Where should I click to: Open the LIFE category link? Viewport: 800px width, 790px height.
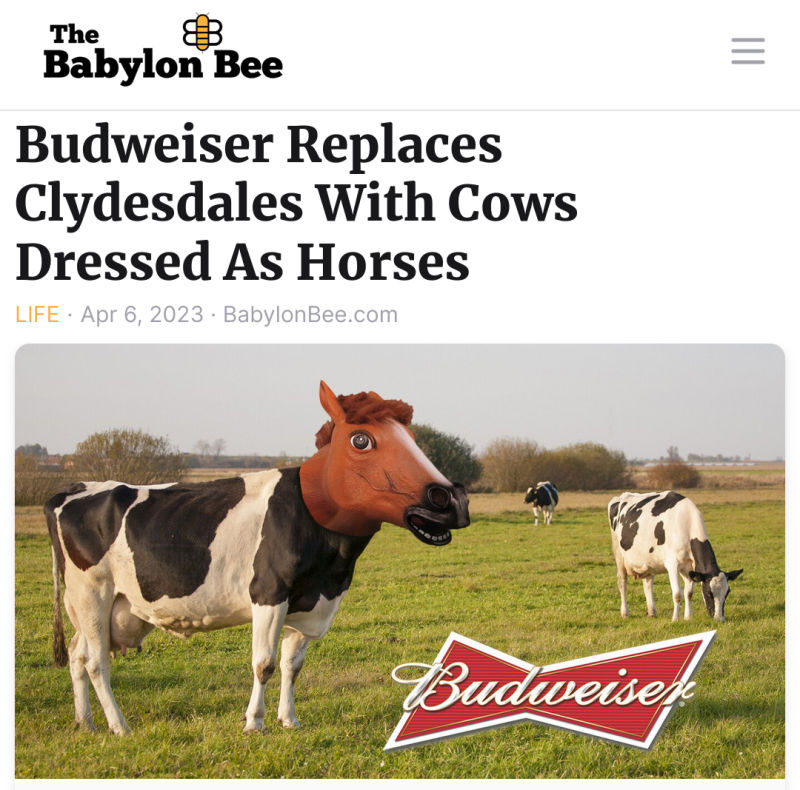pos(37,315)
